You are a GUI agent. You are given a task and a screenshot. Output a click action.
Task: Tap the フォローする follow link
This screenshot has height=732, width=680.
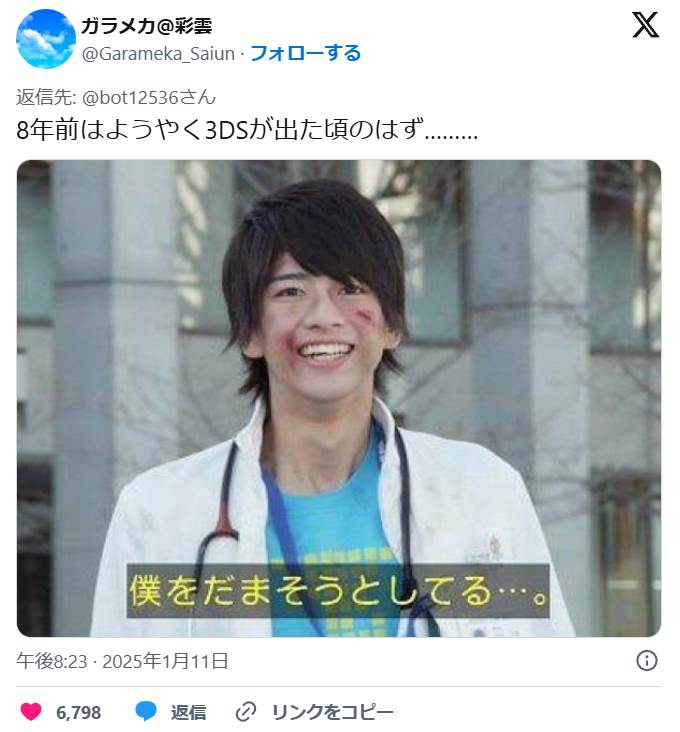pos(305,53)
